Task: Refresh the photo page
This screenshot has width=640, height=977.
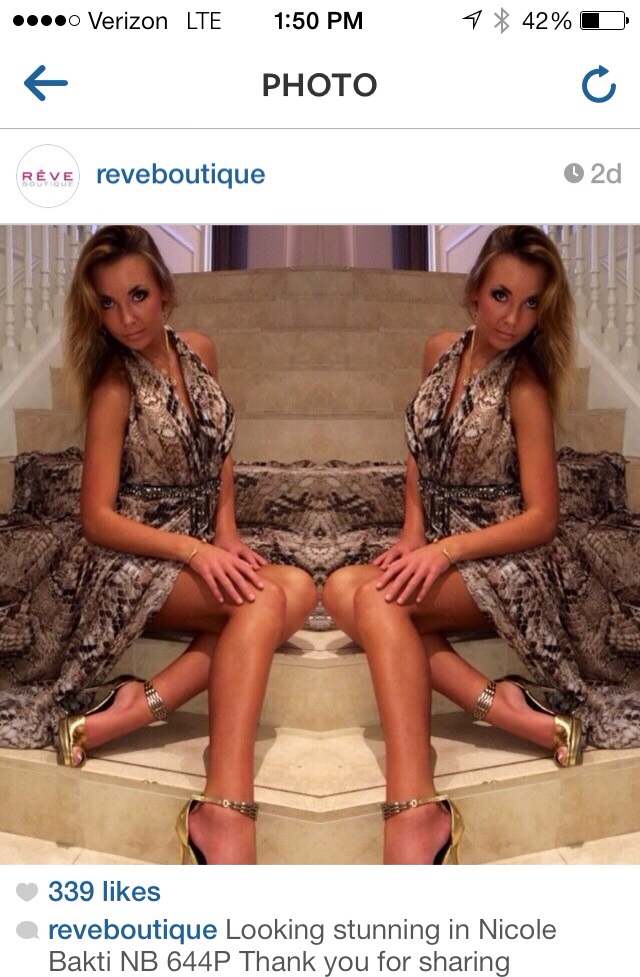Action: 598,87
